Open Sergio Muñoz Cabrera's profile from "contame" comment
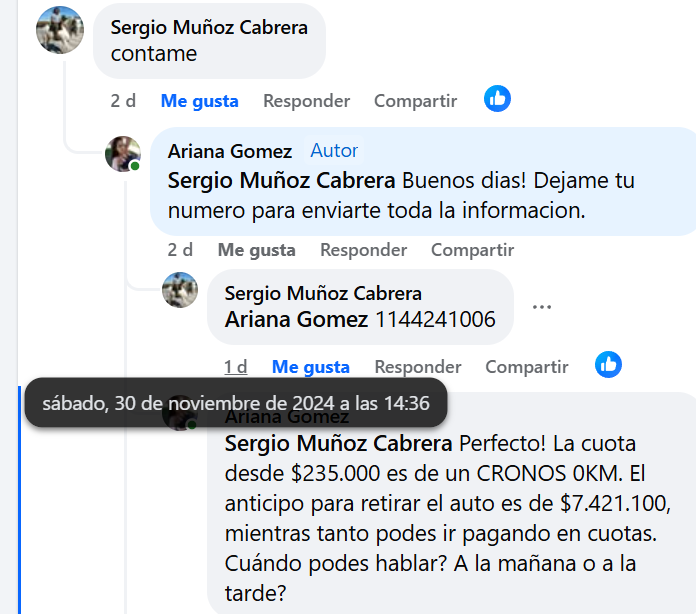The image size is (696, 614). click(x=209, y=27)
